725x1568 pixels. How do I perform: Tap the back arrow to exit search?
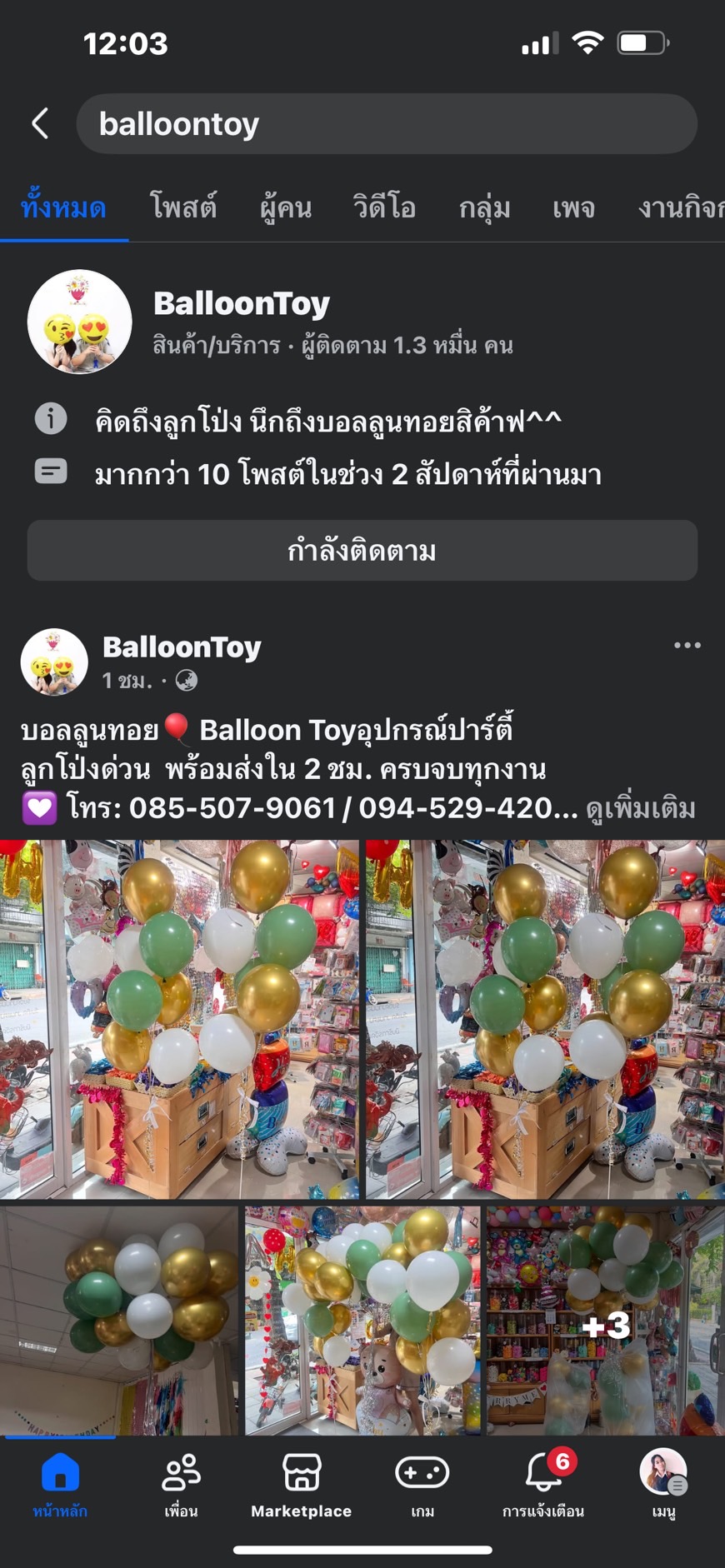coord(39,122)
